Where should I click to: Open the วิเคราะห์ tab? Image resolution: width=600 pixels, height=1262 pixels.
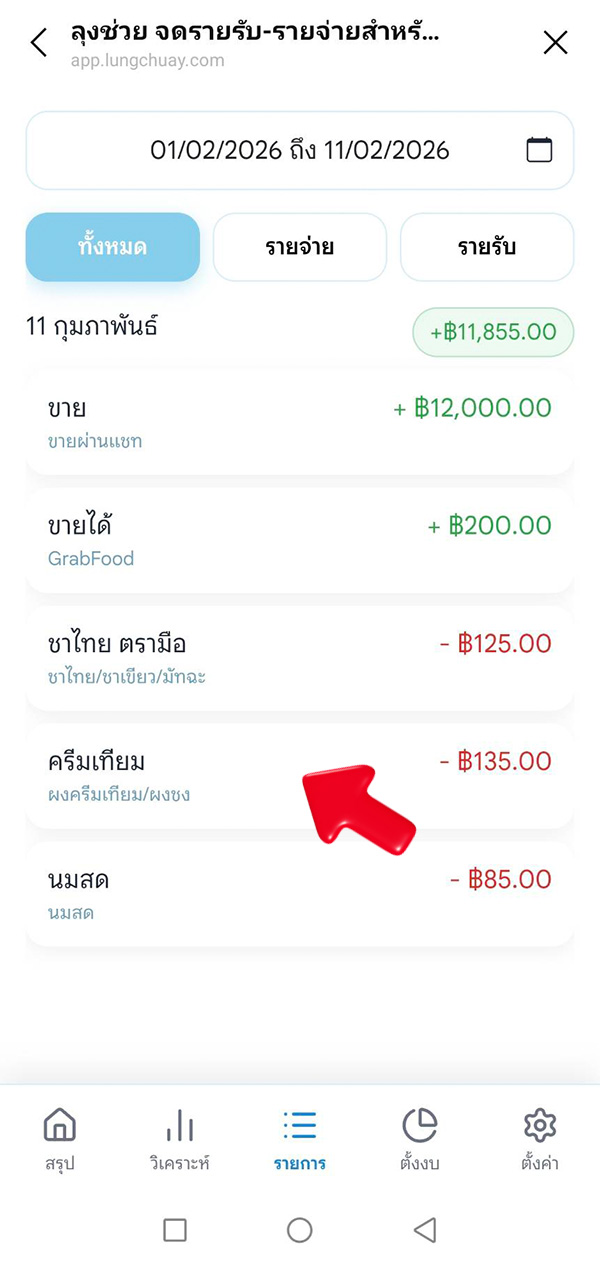[180, 1140]
